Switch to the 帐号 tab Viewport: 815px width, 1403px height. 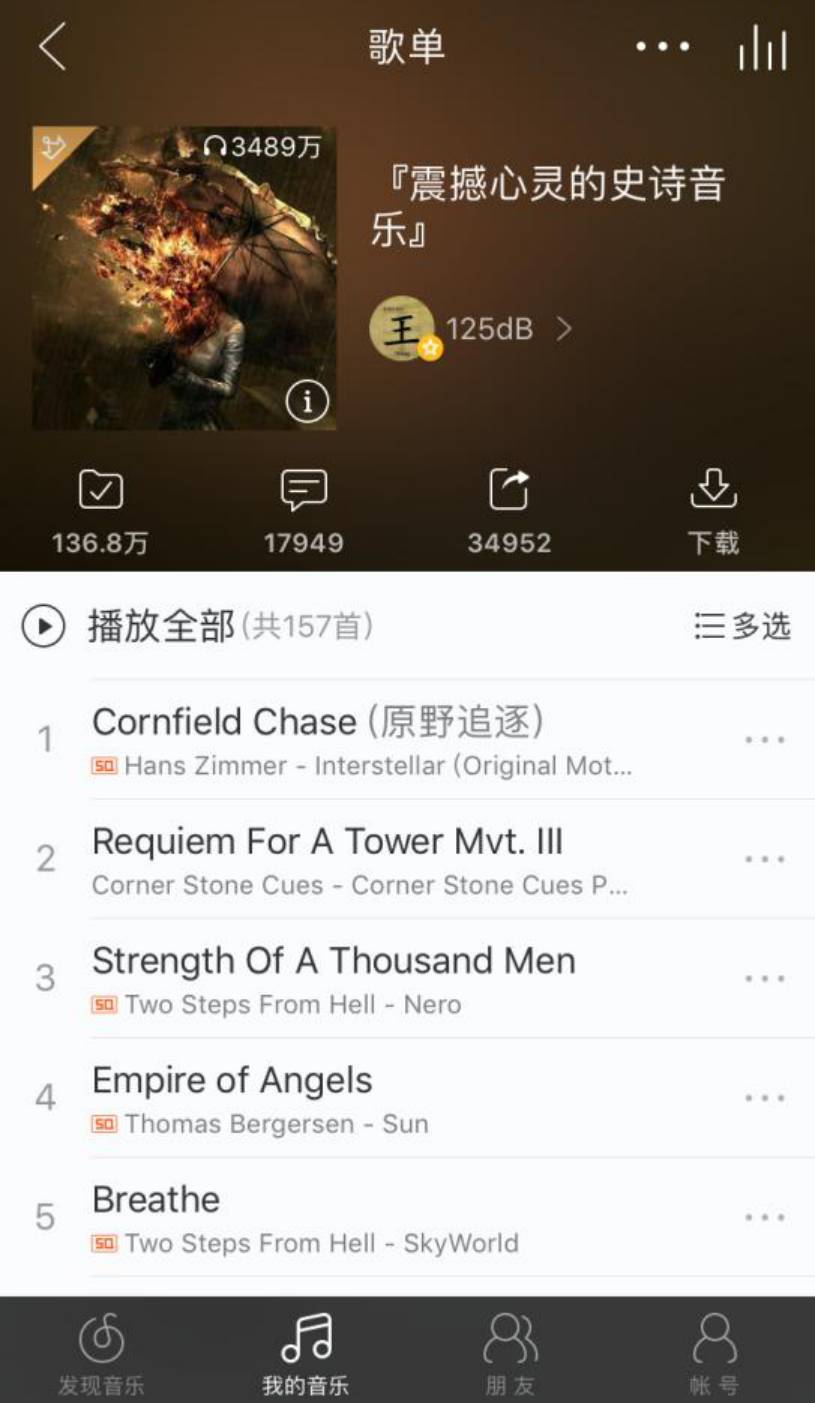point(714,1352)
